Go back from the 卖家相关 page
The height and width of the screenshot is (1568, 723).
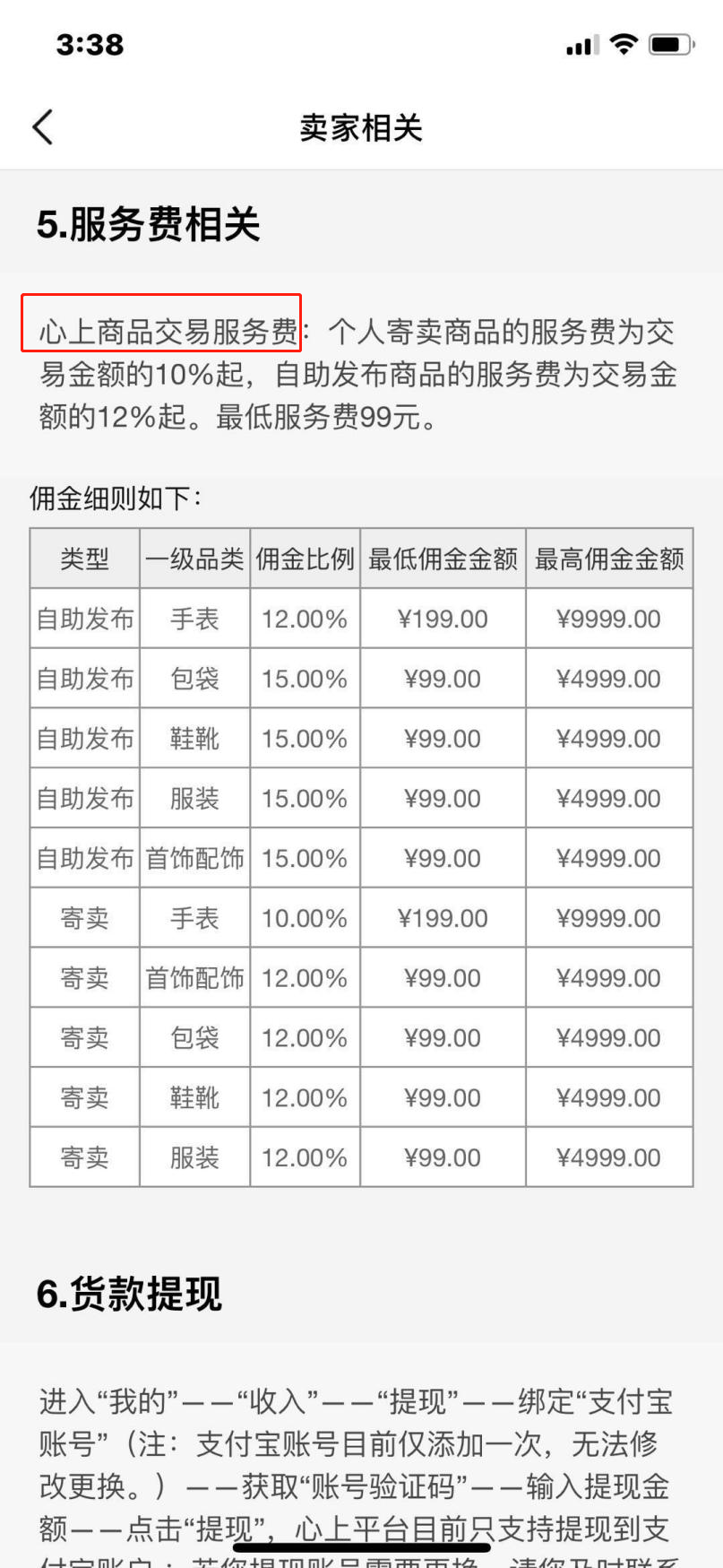click(x=43, y=127)
